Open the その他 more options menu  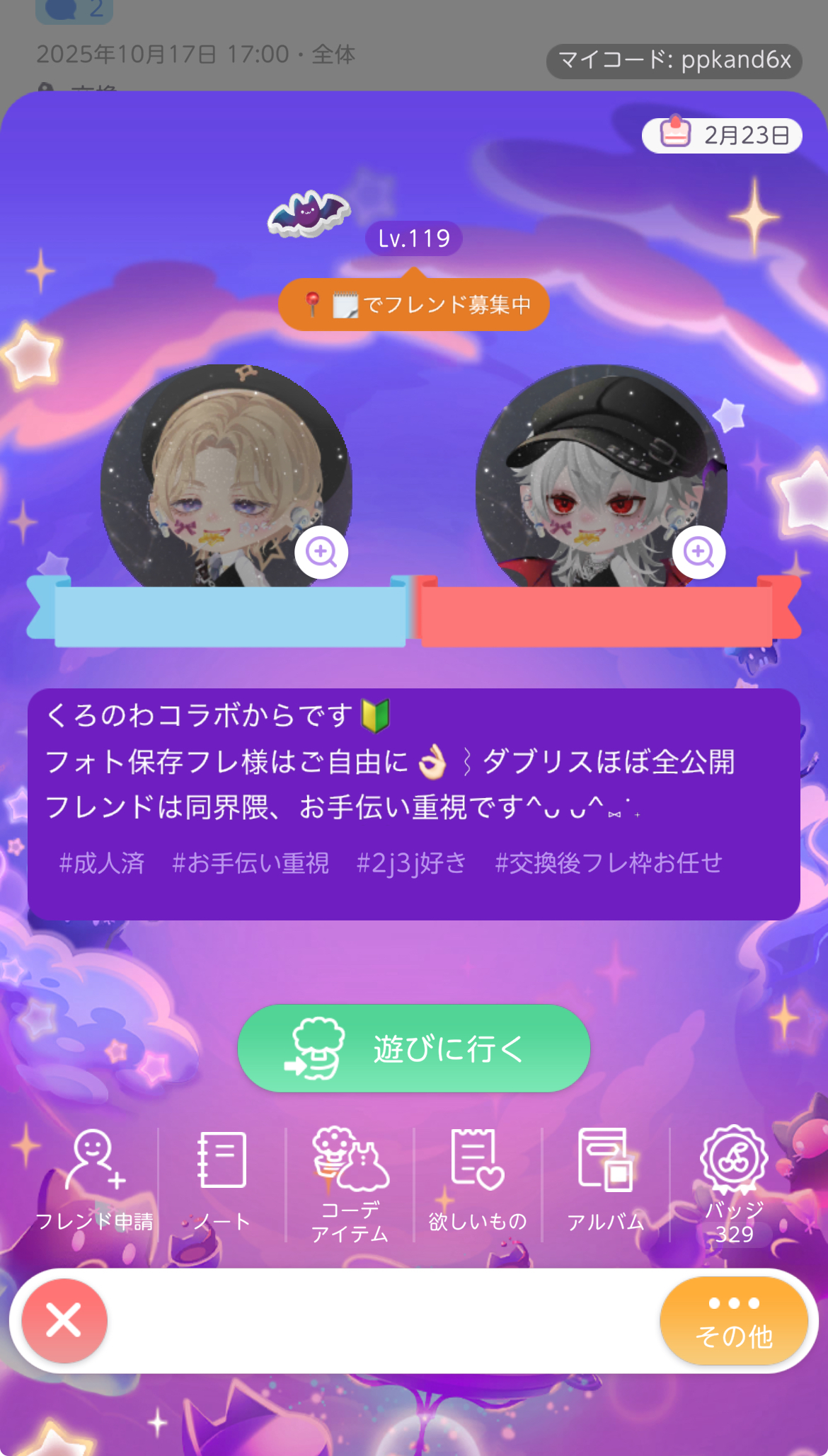click(733, 1320)
